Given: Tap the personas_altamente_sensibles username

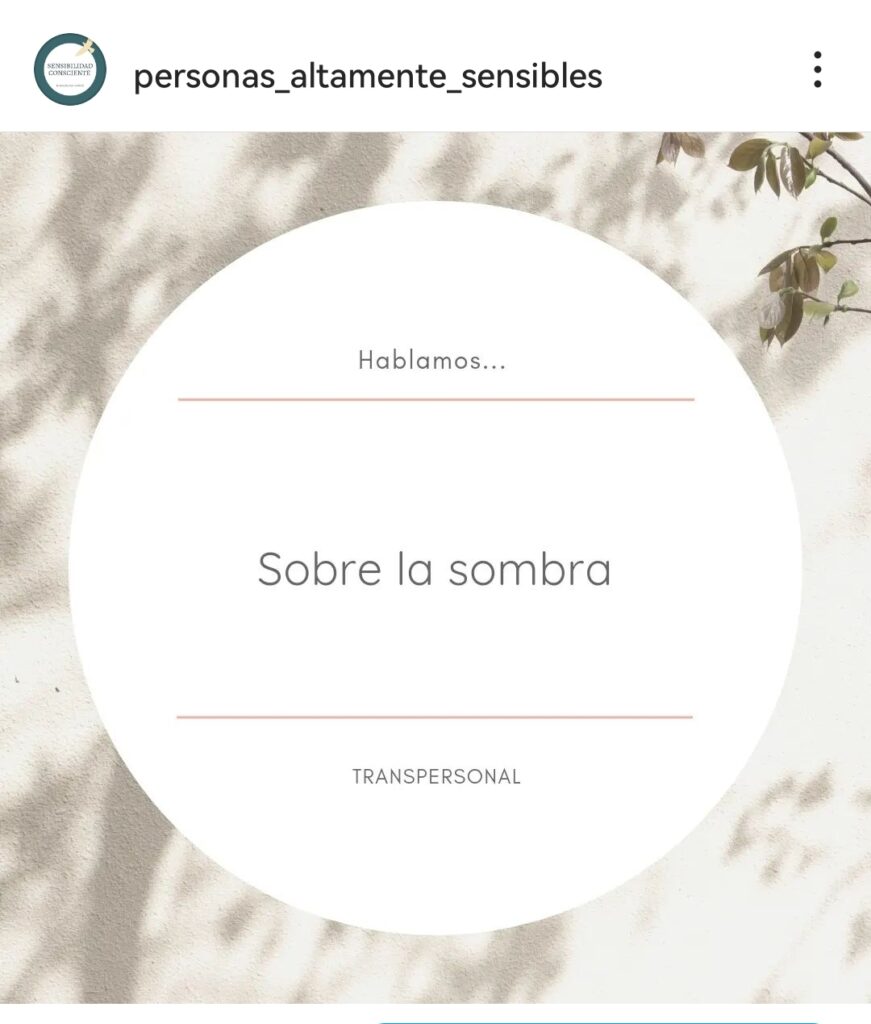Looking at the screenshot, I should pyautogui.click(x=367, y=76).
